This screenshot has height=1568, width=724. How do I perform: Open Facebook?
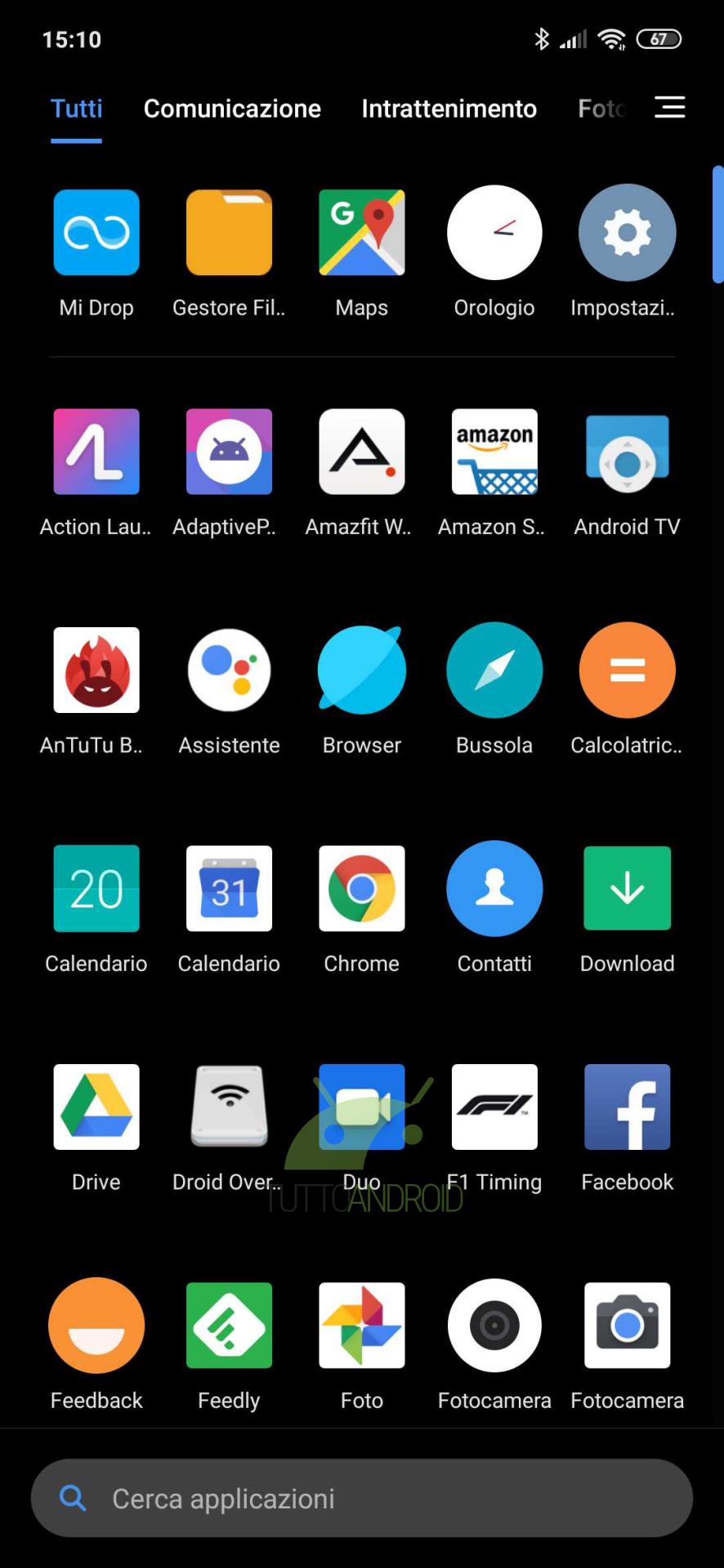pyautogui.click(x=627, y=1107)
